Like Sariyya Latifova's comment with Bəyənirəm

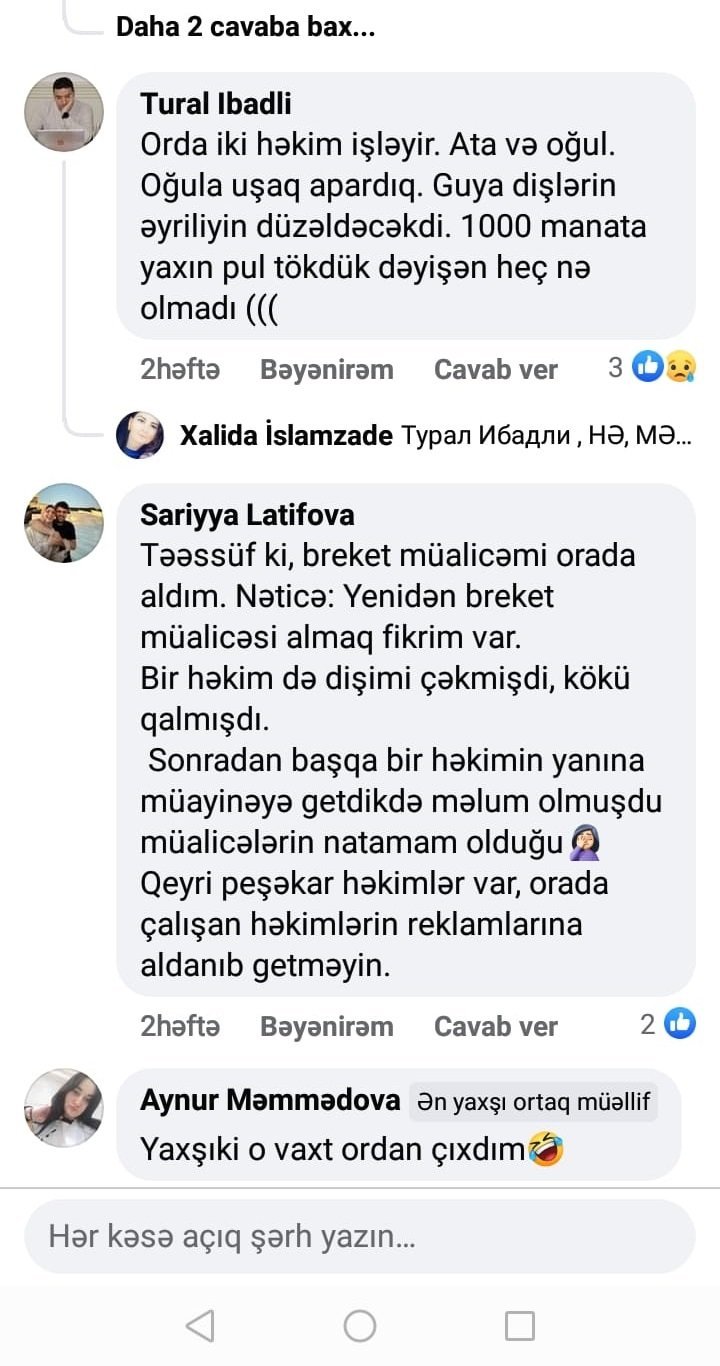pyautogui.click(x=326, y=1025)
